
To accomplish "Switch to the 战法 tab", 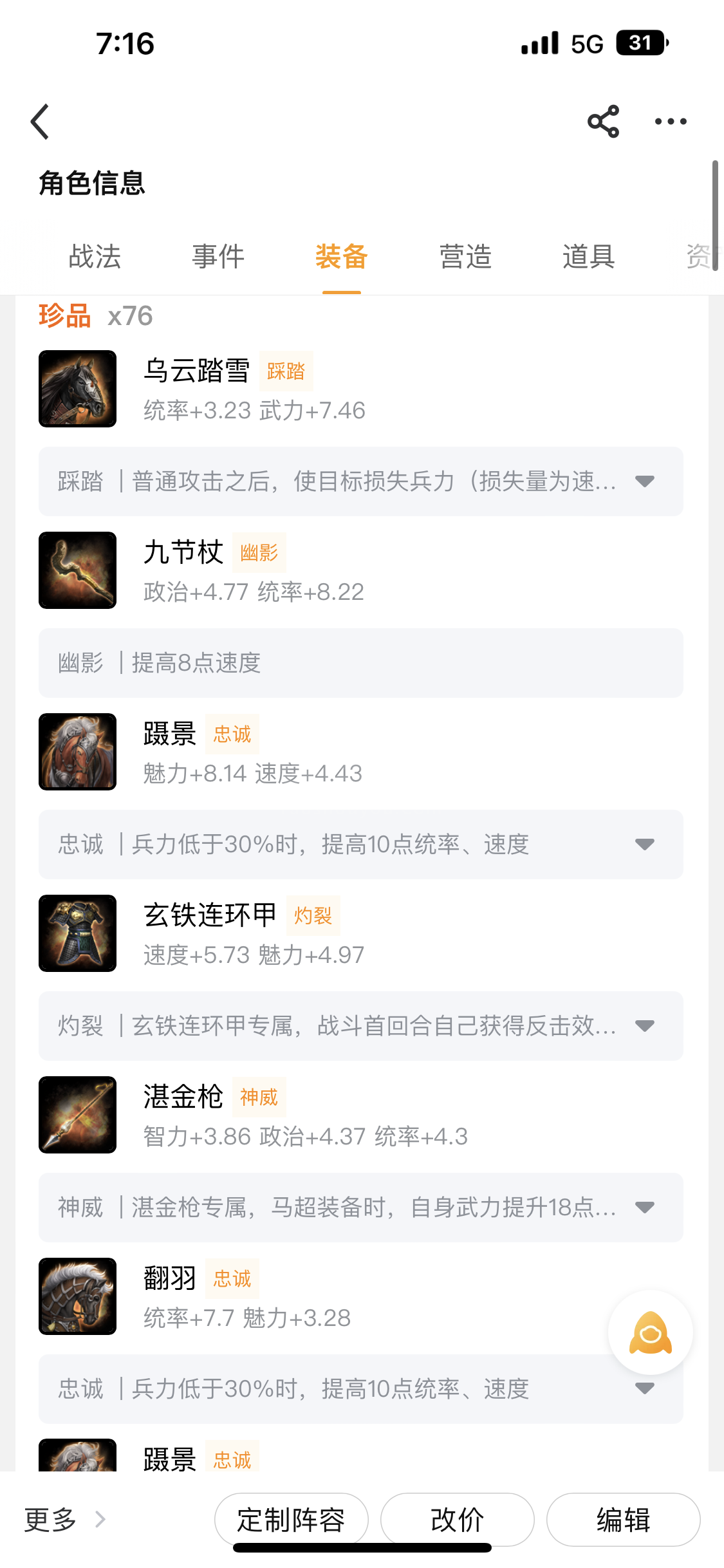I will (95, 257).
